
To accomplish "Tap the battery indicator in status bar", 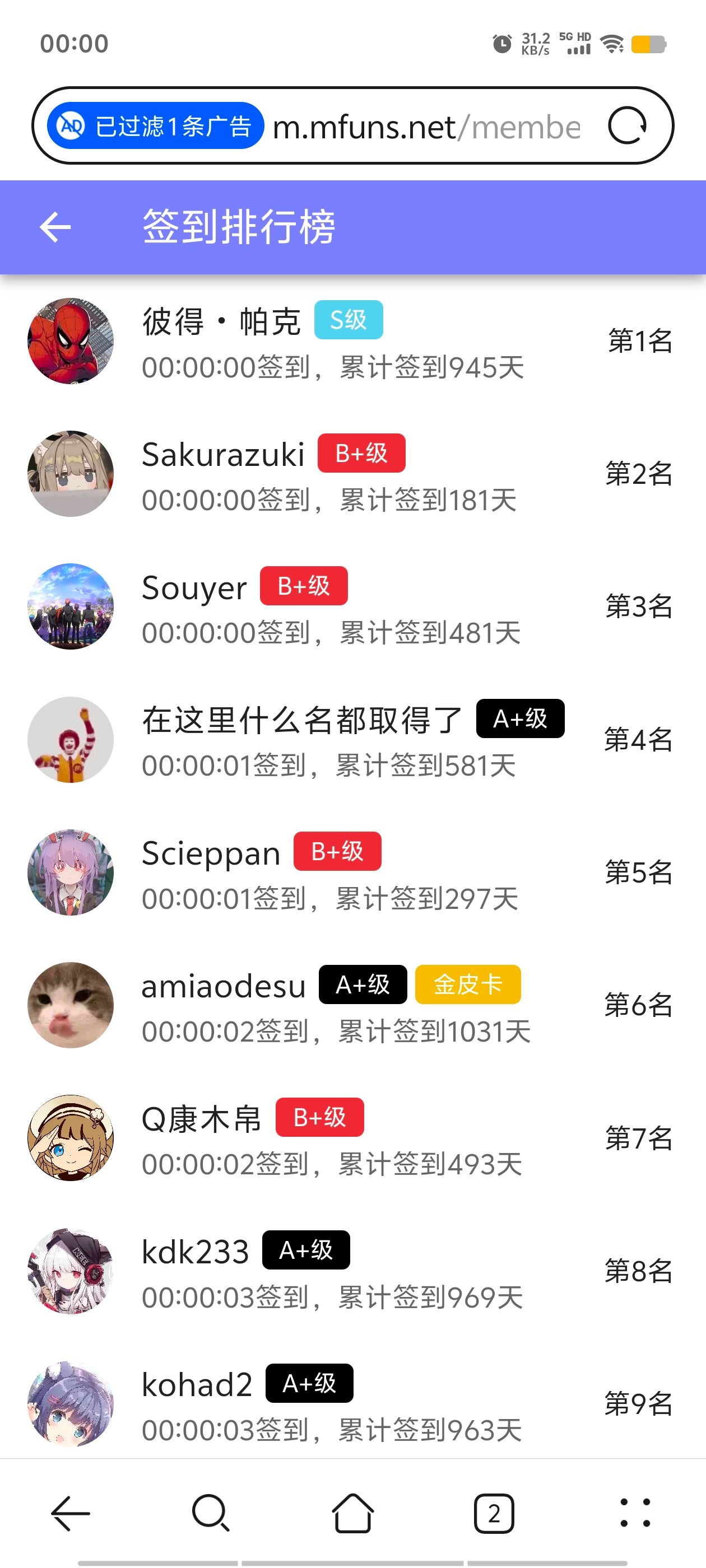I will click(x=649, y=44).
